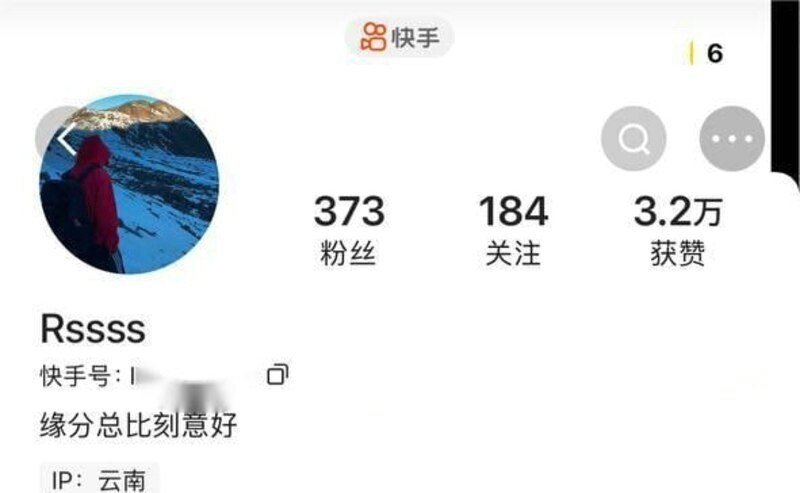
Task: Open the three-dot more options menu
Action: (731, 138)
